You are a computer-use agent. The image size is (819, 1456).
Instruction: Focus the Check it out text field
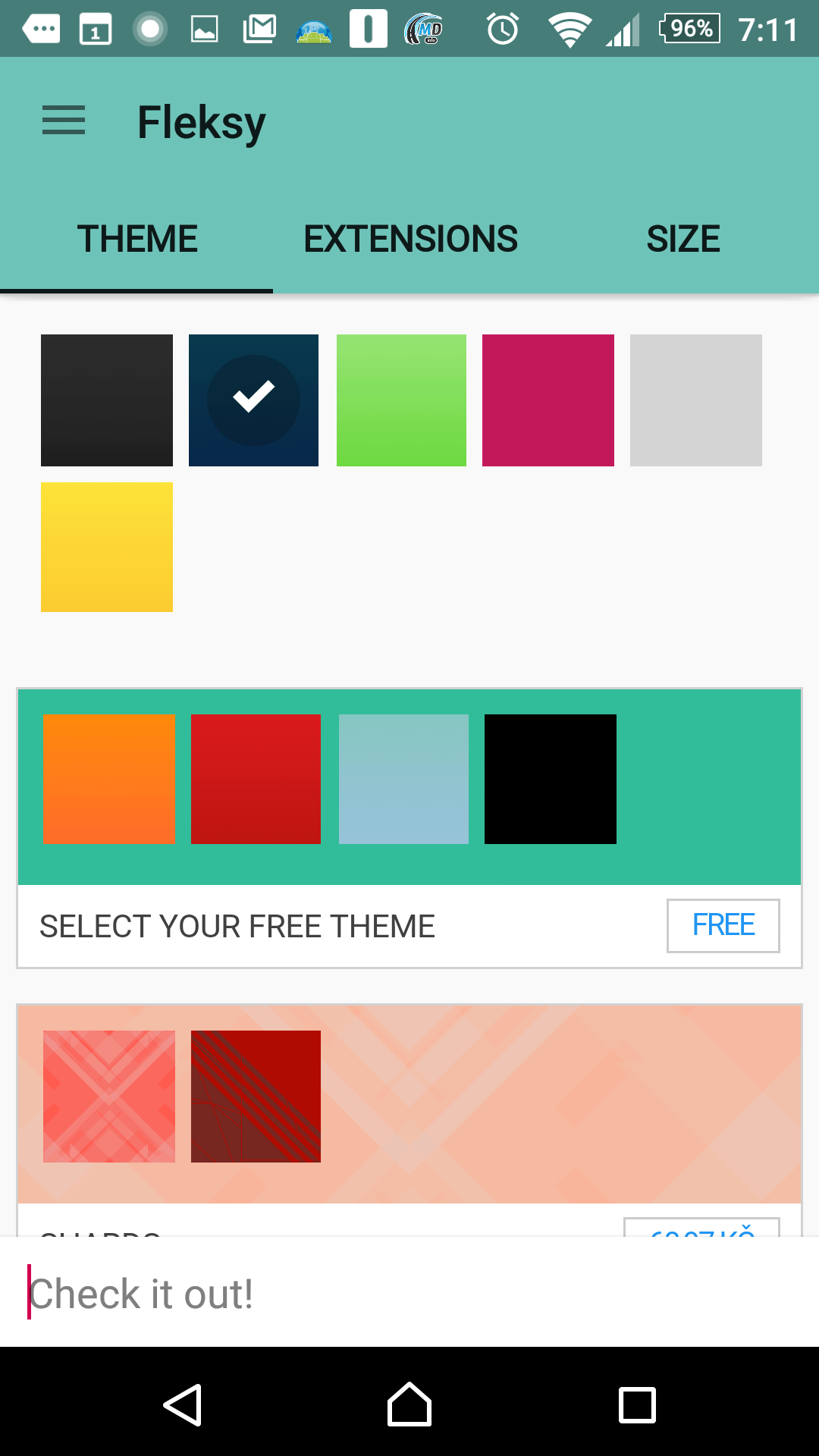[x=409, y=1293]
